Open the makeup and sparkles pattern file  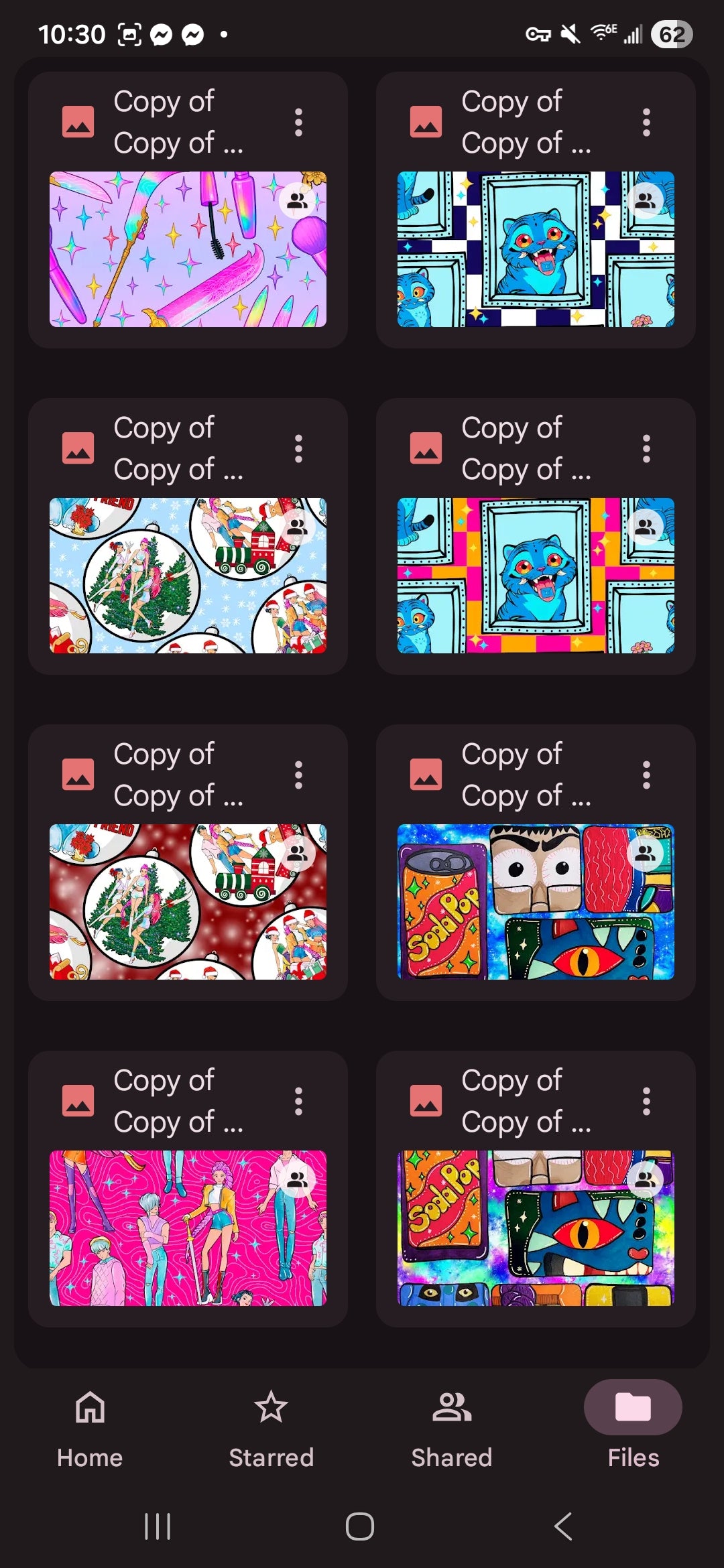point(188,249)
